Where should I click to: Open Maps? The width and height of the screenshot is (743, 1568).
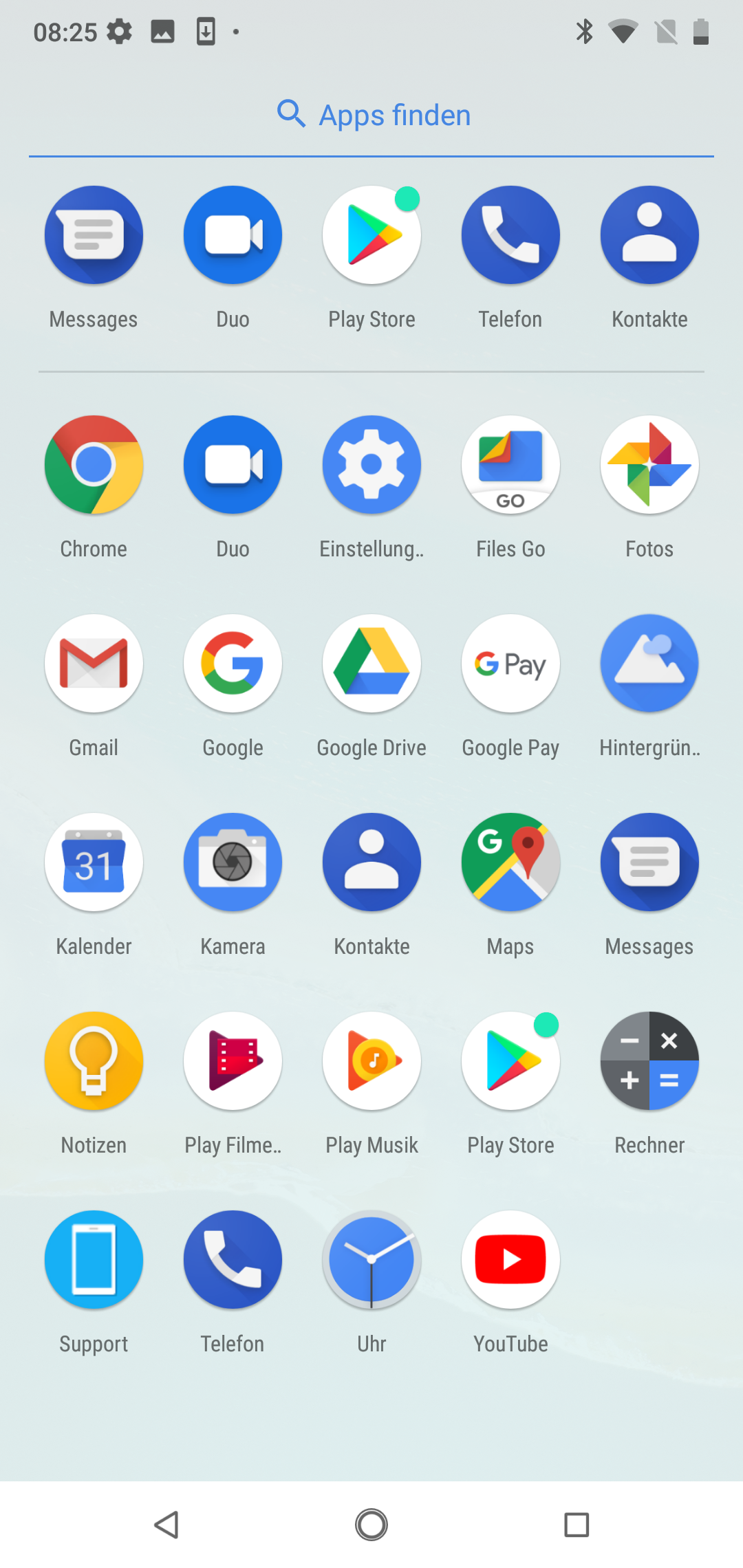coord(510,862)
